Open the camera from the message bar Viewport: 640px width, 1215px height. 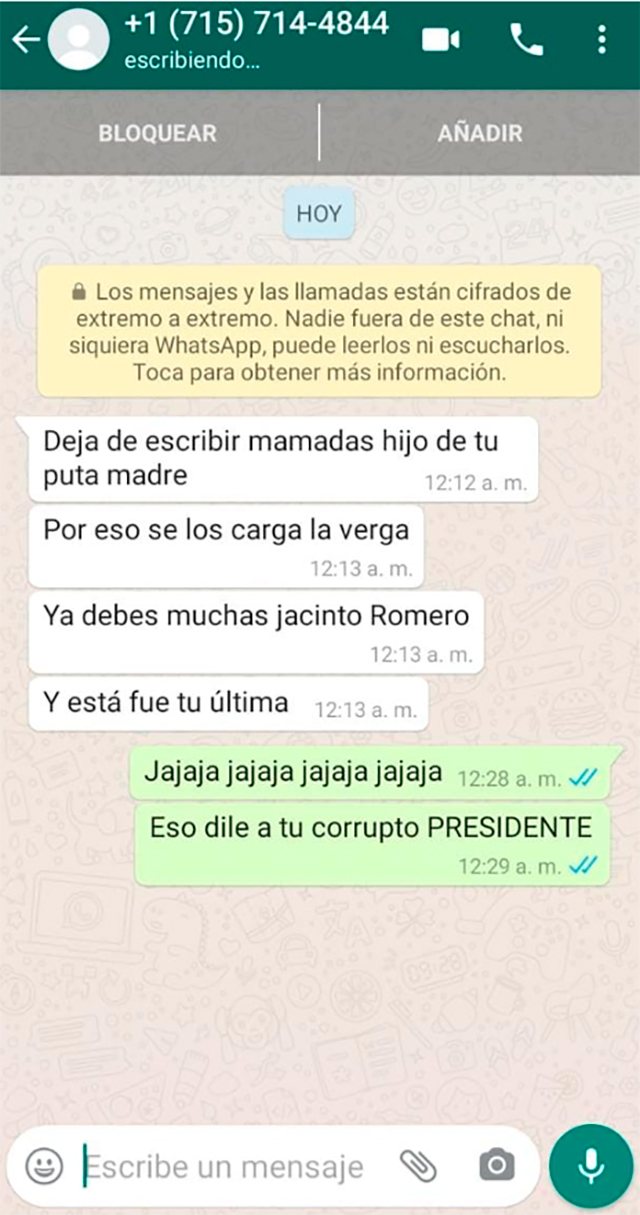coord(496,1165)
